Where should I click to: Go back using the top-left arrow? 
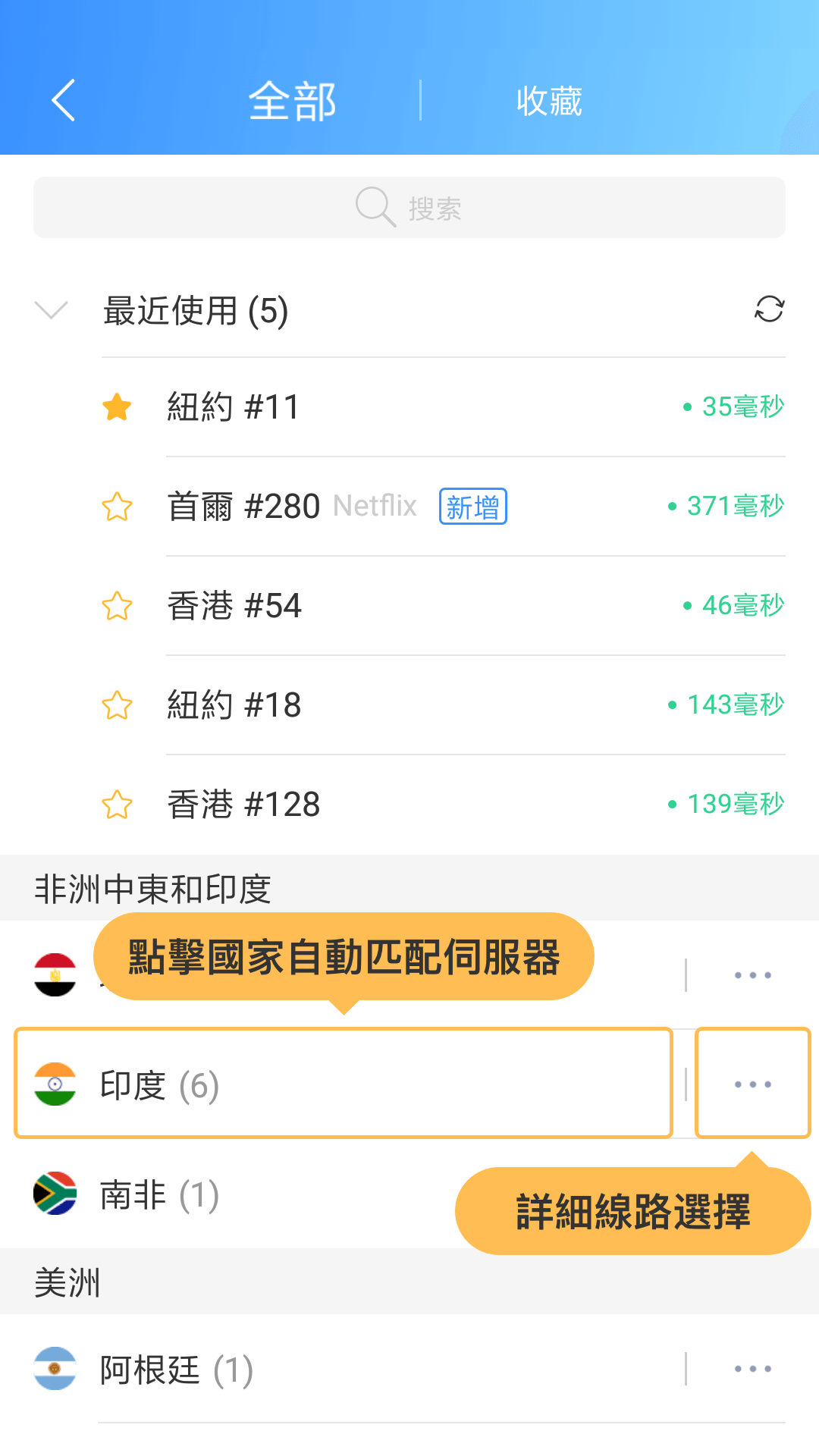64,100
